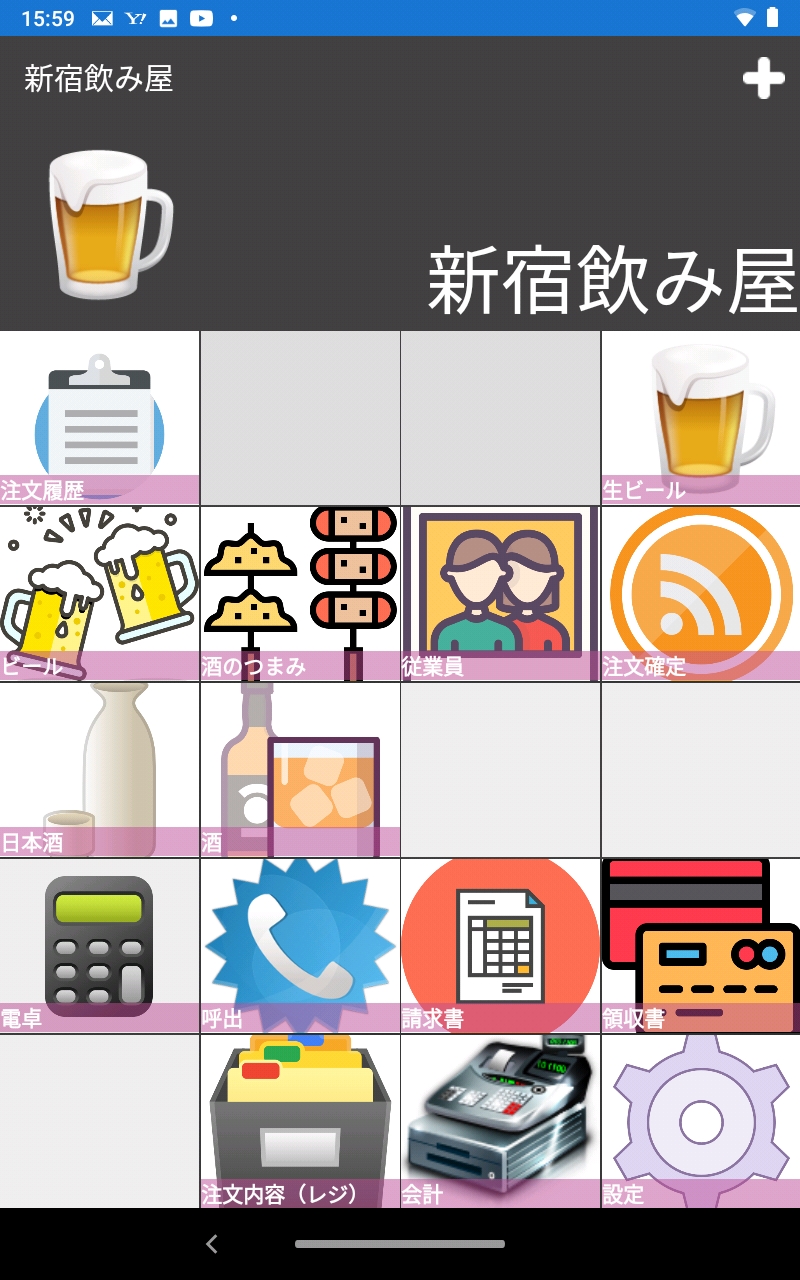Viewport: 800px width, 1280px height.
Task: Open the 酒のつまみ snacks tile
Action: point(300,594)
